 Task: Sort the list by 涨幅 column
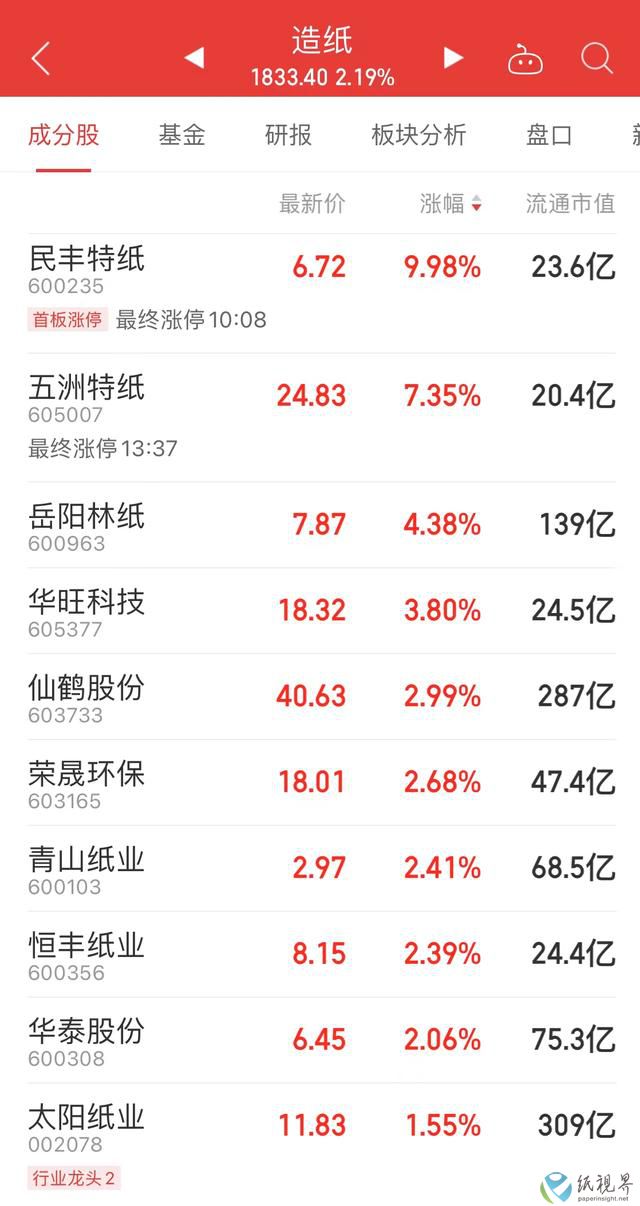(x=451, y=204)
